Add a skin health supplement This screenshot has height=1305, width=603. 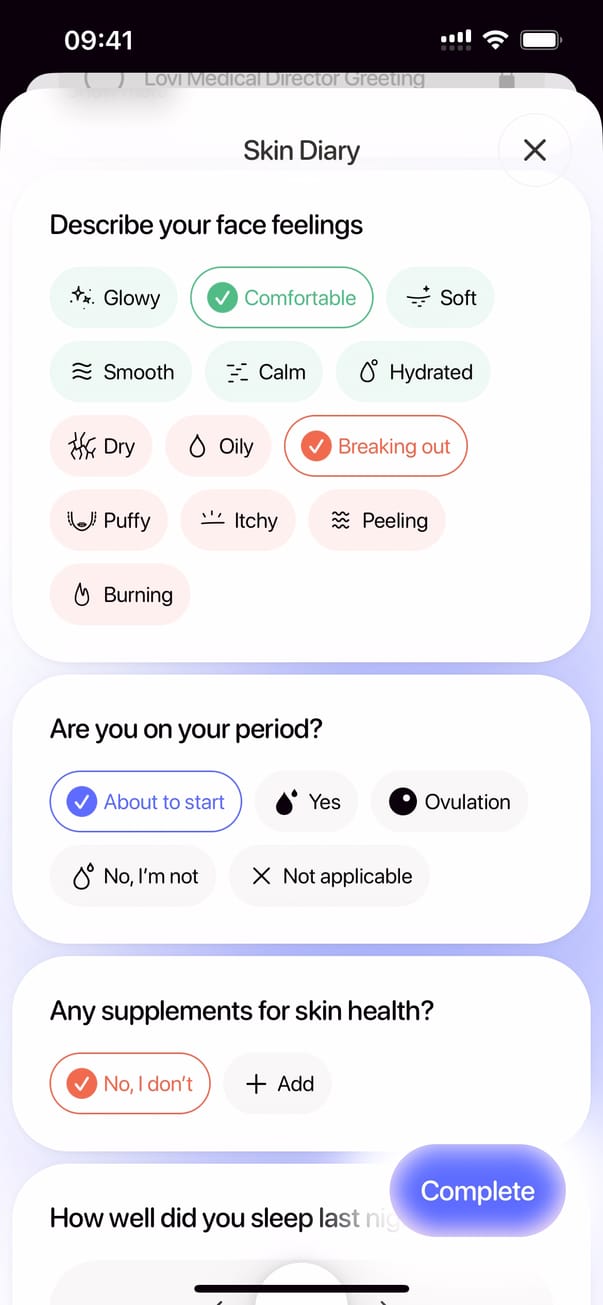[x=277, y=1084]
